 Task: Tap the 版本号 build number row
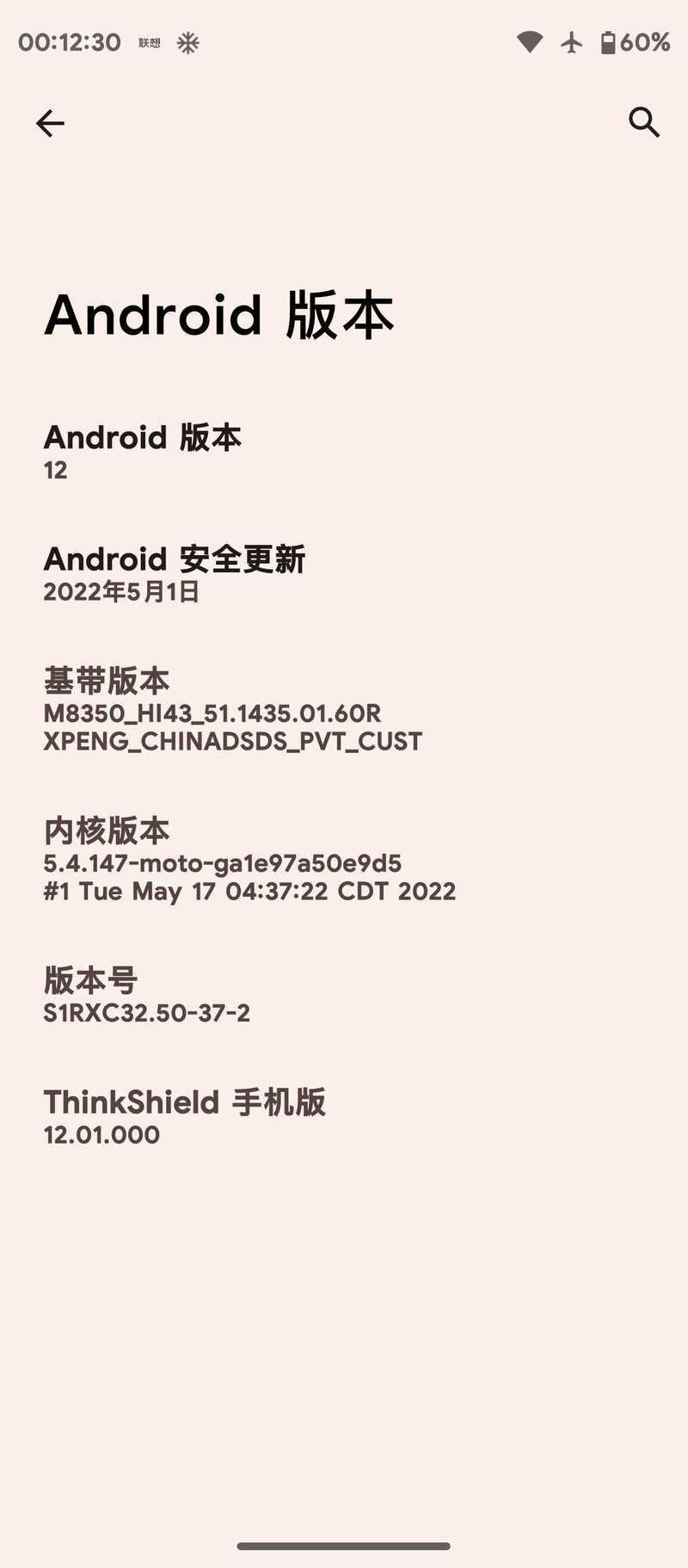[x=344, y=995]
